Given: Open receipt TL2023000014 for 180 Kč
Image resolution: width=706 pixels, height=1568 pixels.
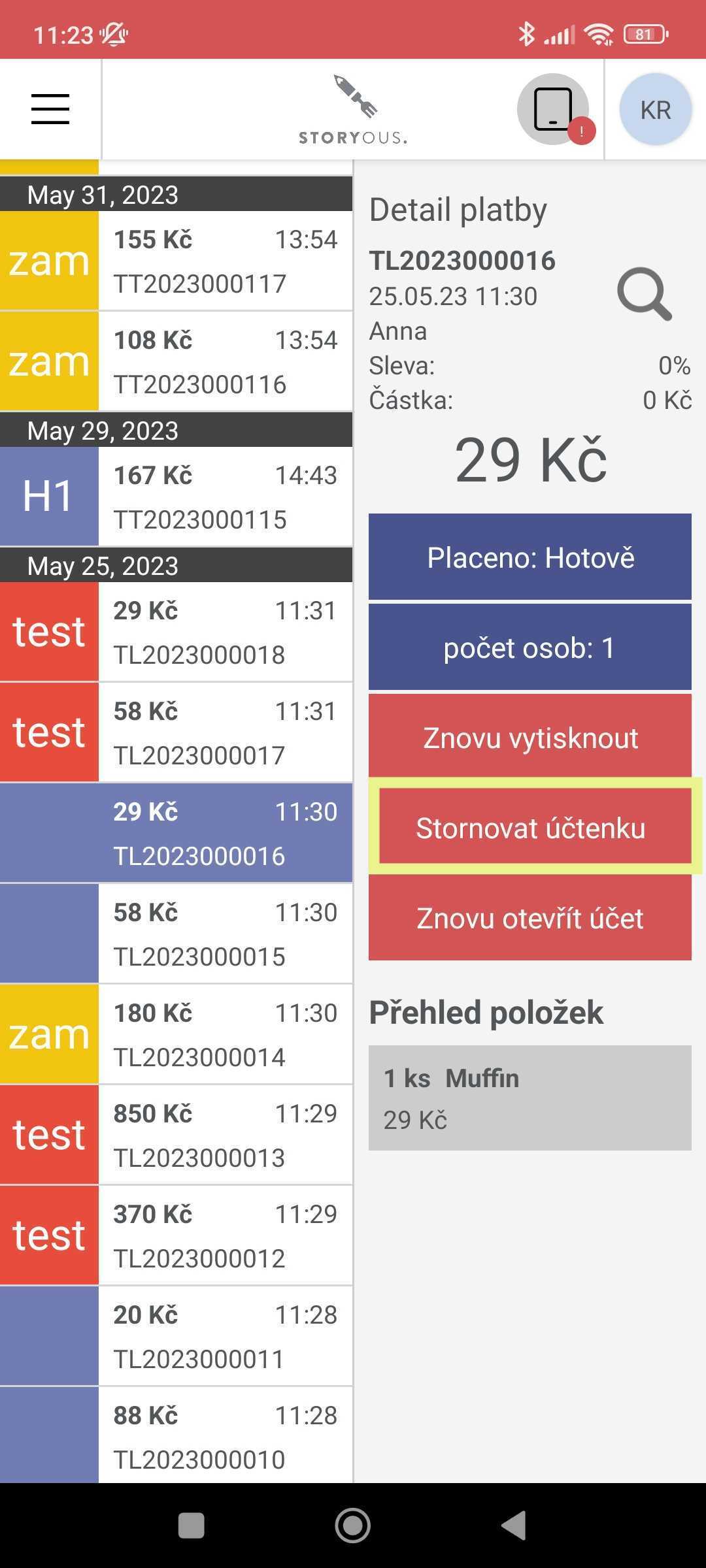Looking at the screenshot, I should [x=176, y=1034].
